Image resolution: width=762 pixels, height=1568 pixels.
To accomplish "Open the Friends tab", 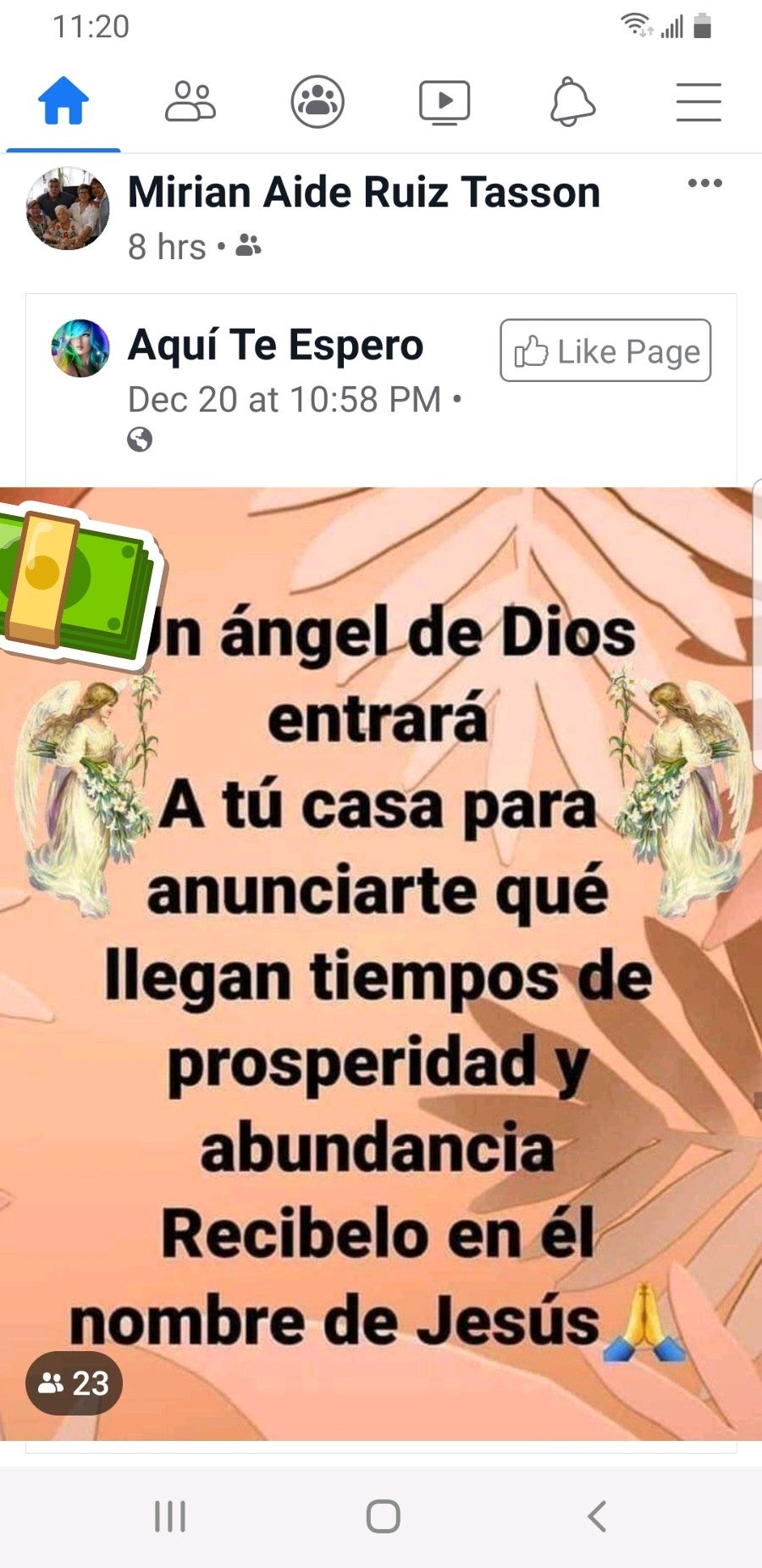I will (190, 103).
